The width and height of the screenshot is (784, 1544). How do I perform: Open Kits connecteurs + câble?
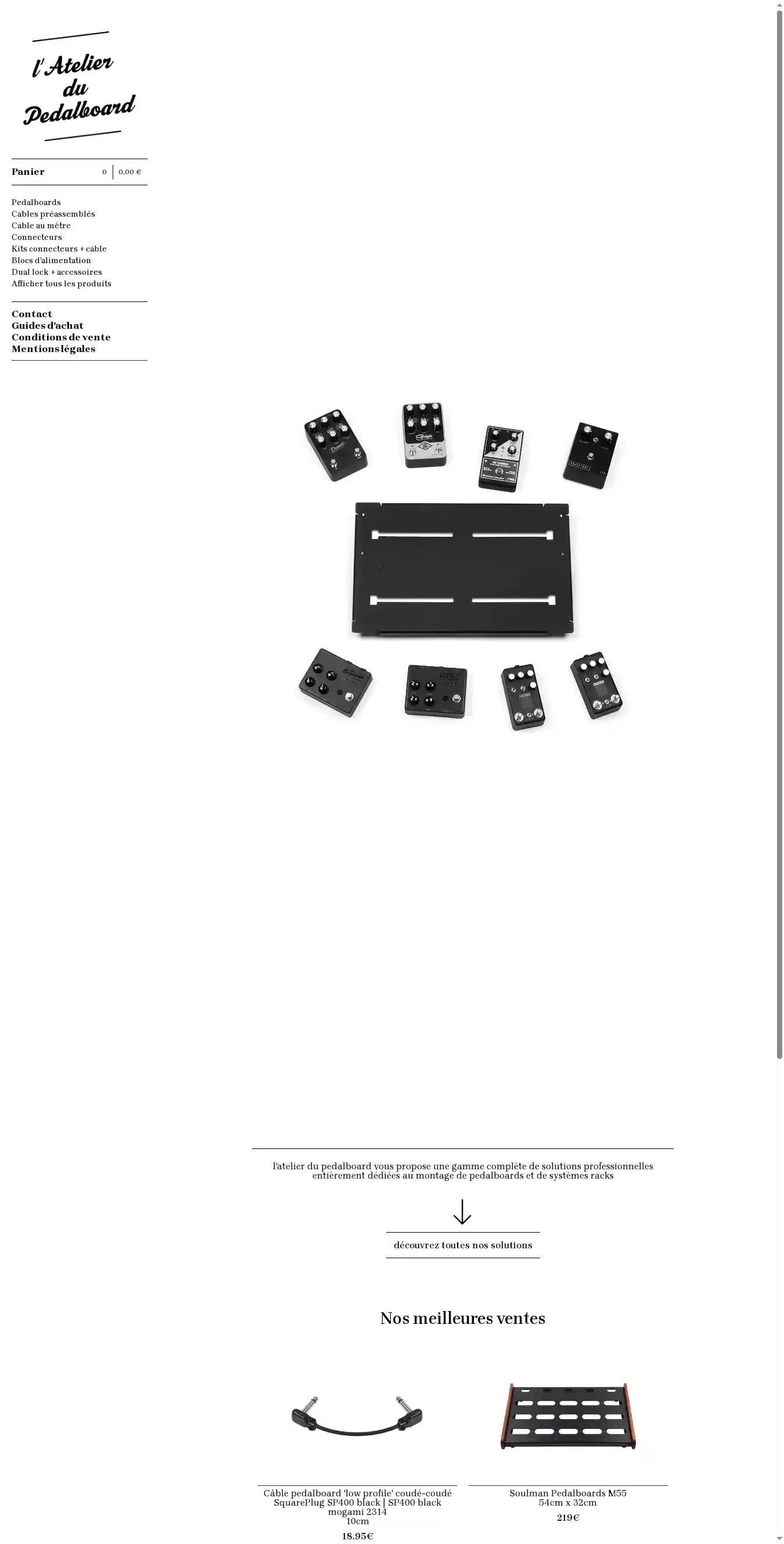pyautogui.click(x=59, y=249)
